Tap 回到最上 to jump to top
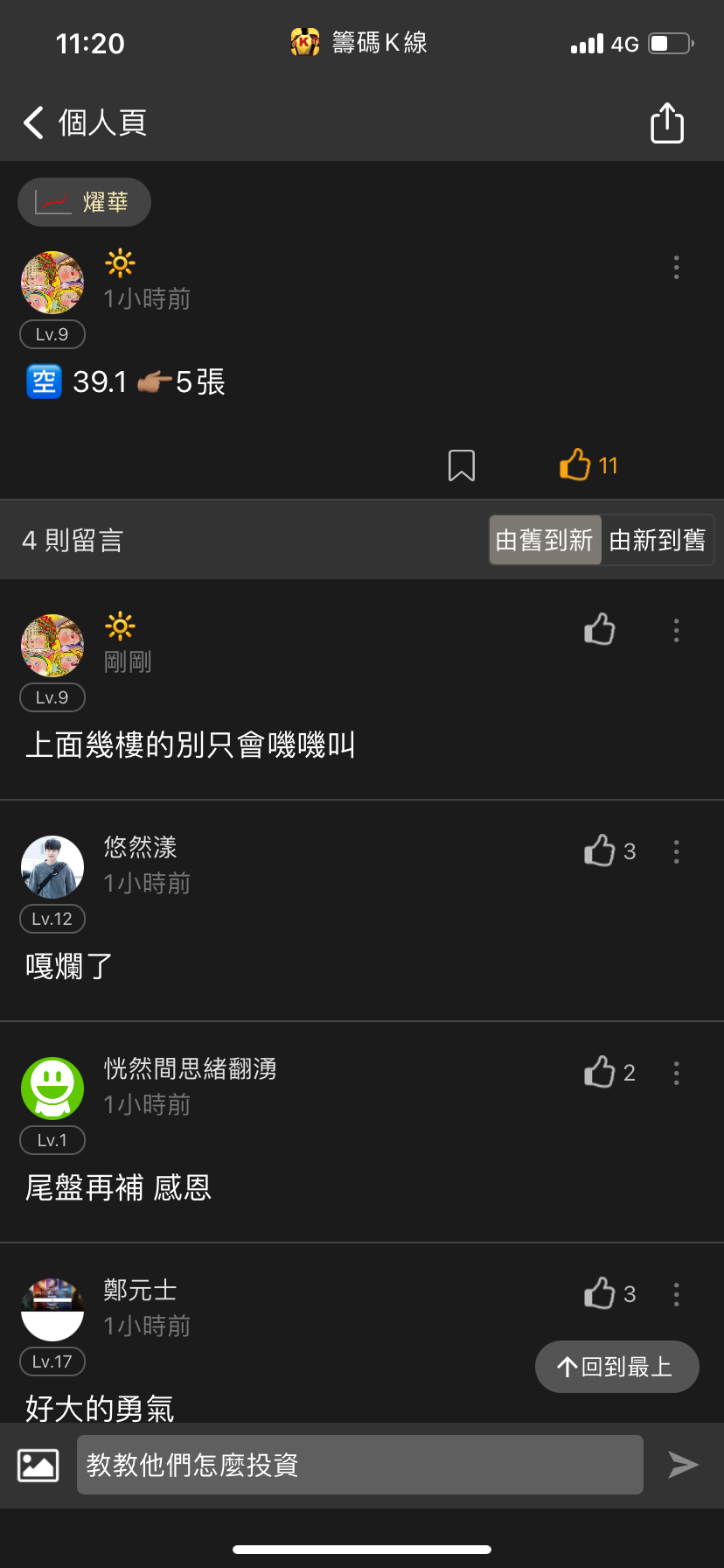 (616, 1366)
